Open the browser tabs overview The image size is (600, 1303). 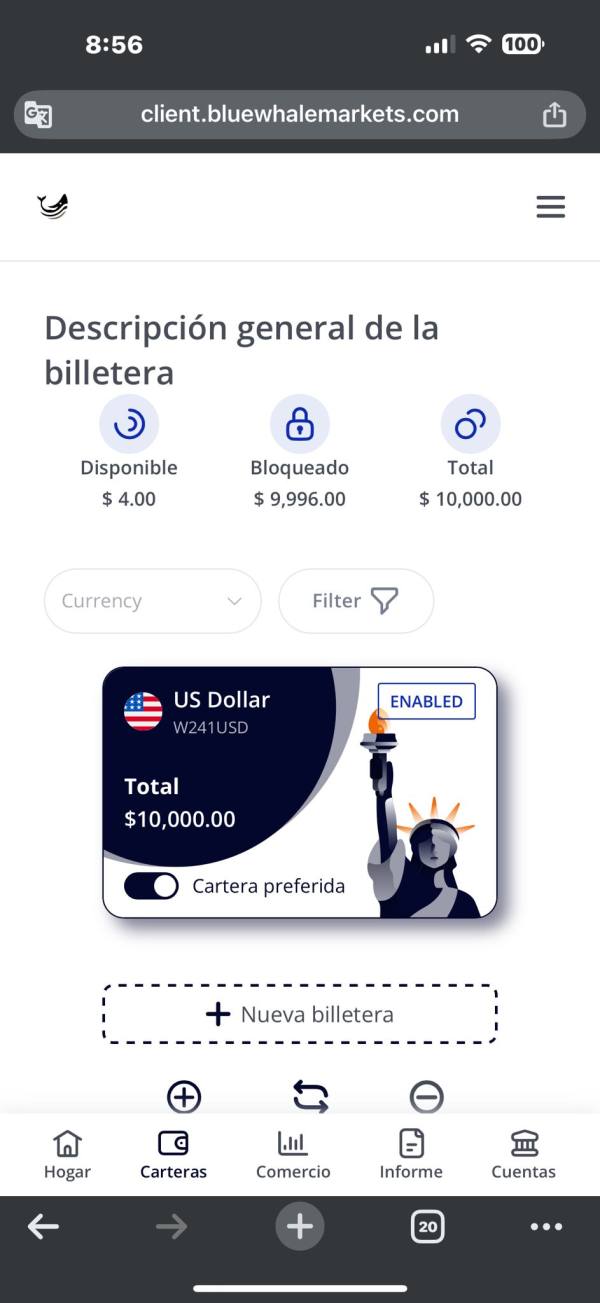pyautogui.click(x=428, y=1226)
